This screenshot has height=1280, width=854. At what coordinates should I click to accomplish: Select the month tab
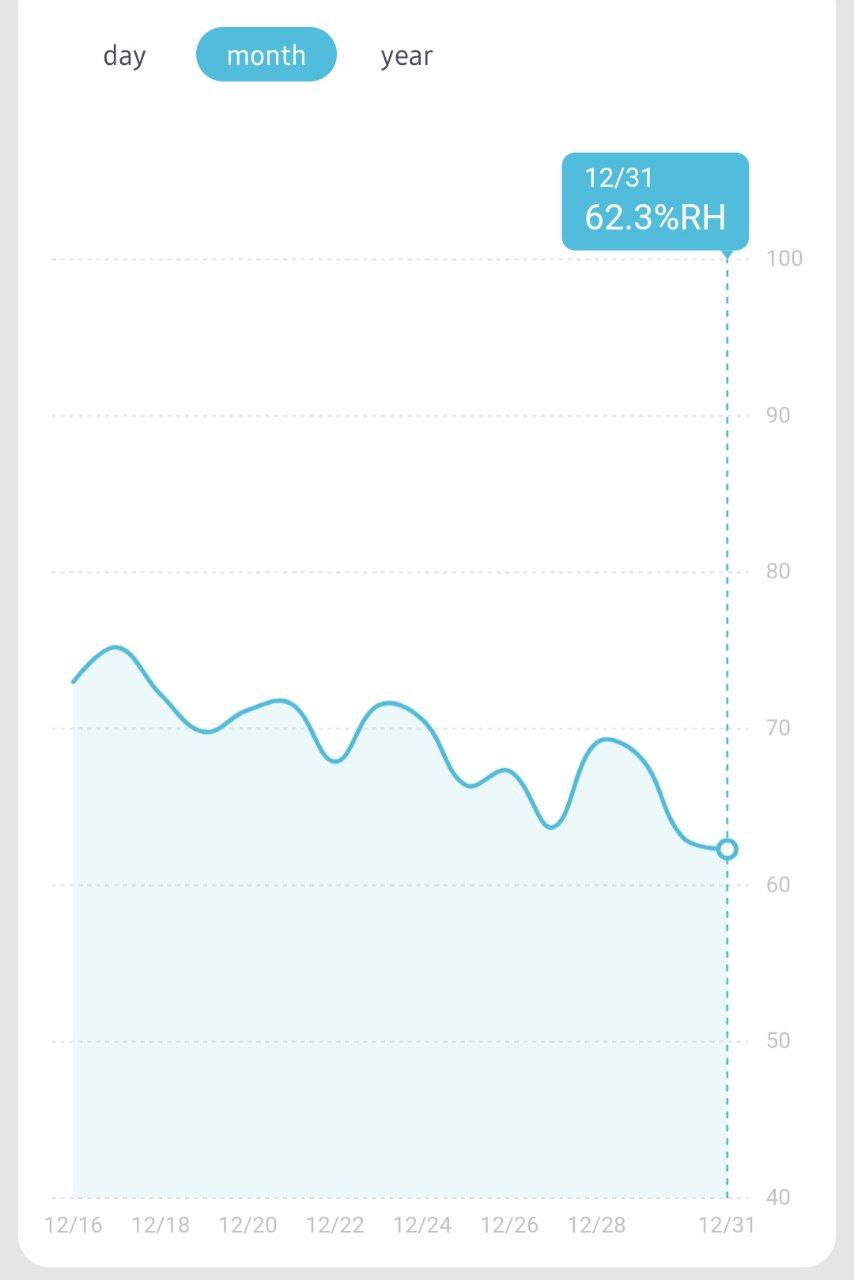point(266,56)
